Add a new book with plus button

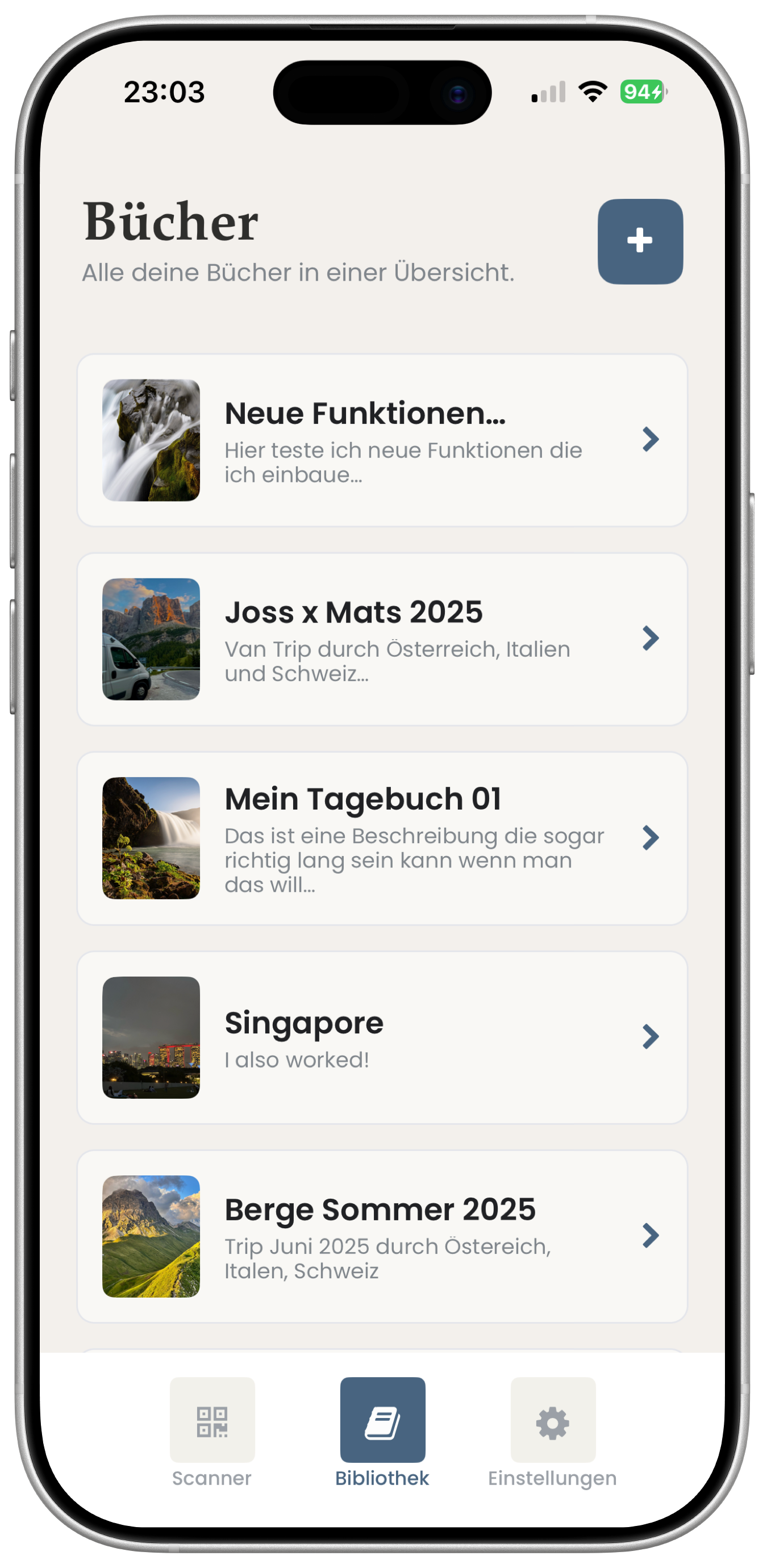point(640,241)
